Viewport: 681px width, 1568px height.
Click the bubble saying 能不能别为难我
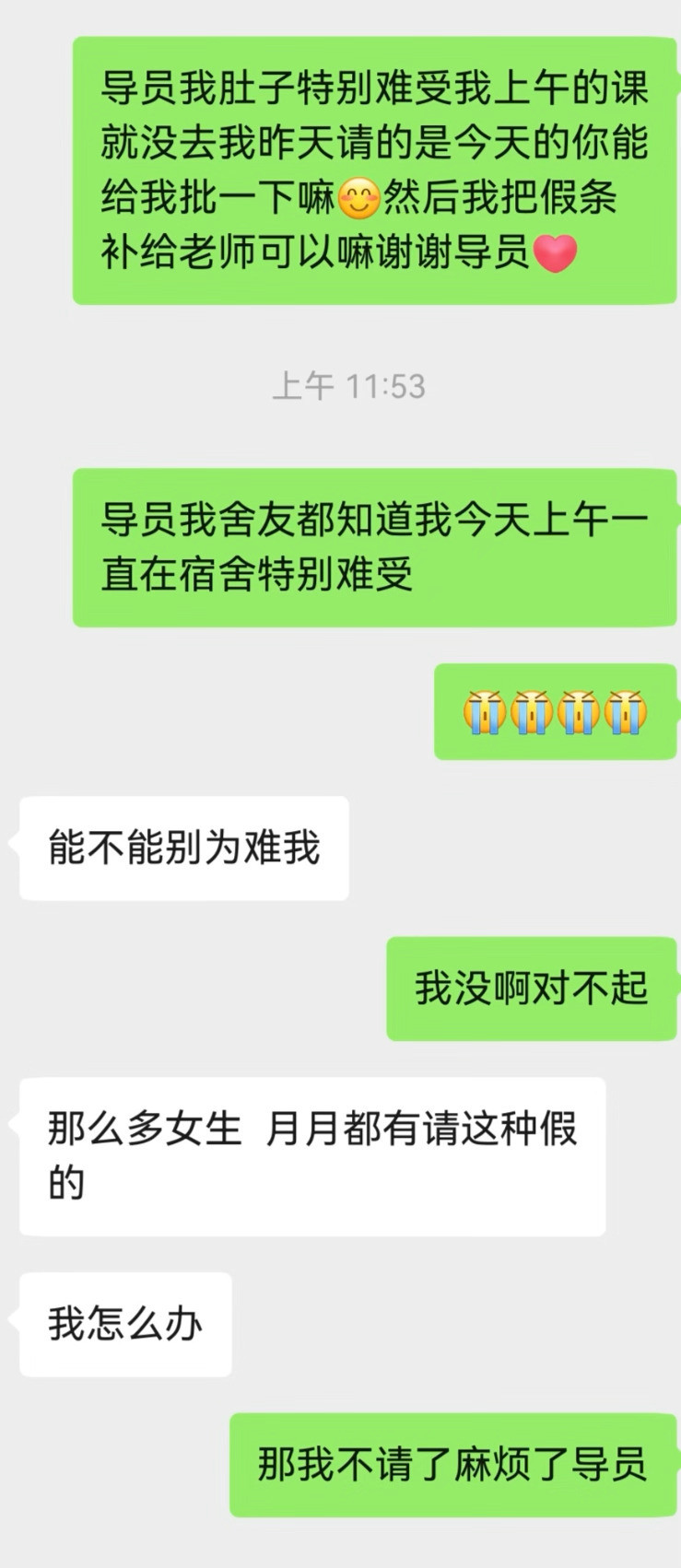pos(181,848)
